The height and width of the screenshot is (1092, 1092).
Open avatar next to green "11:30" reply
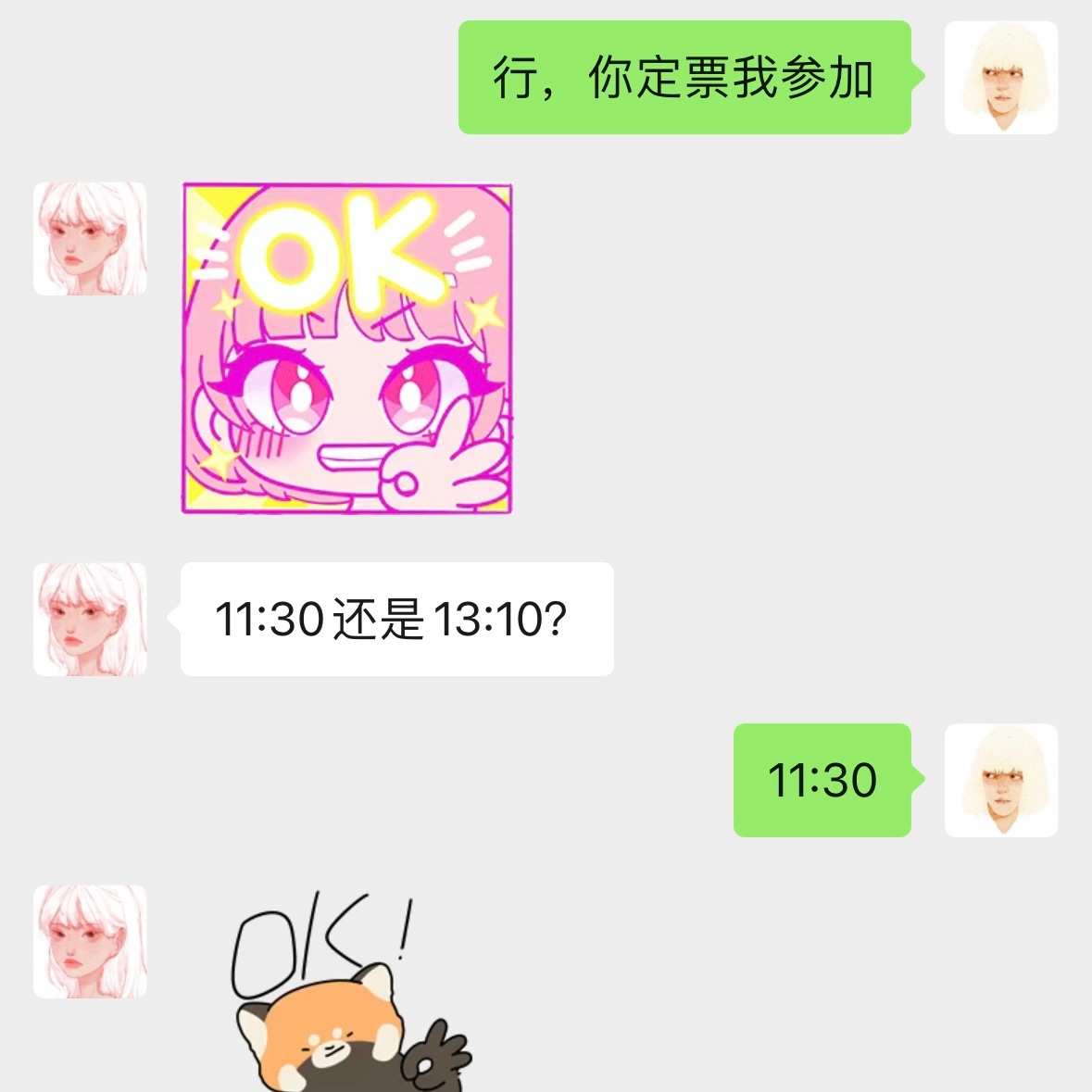[x=1000, y=780]
